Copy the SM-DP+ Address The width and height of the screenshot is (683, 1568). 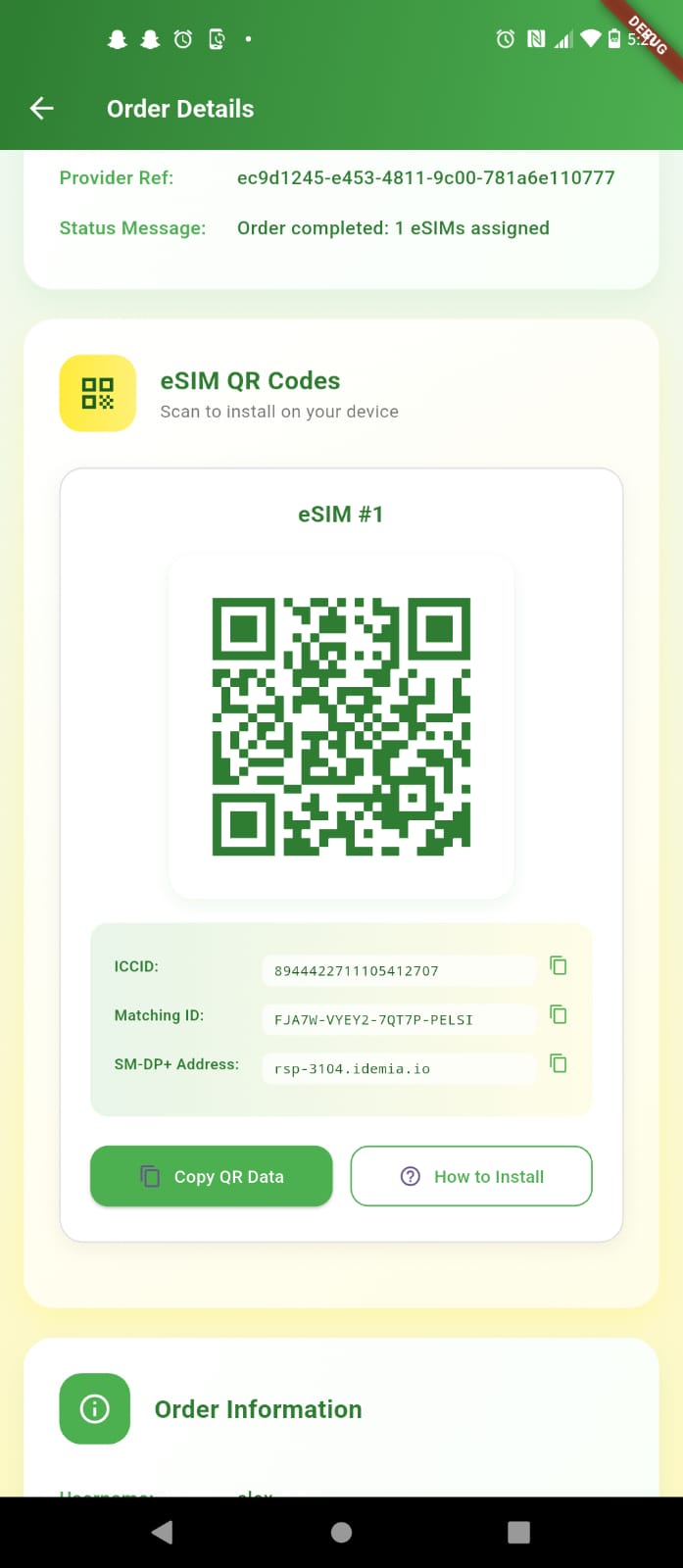coord(558,1064)
